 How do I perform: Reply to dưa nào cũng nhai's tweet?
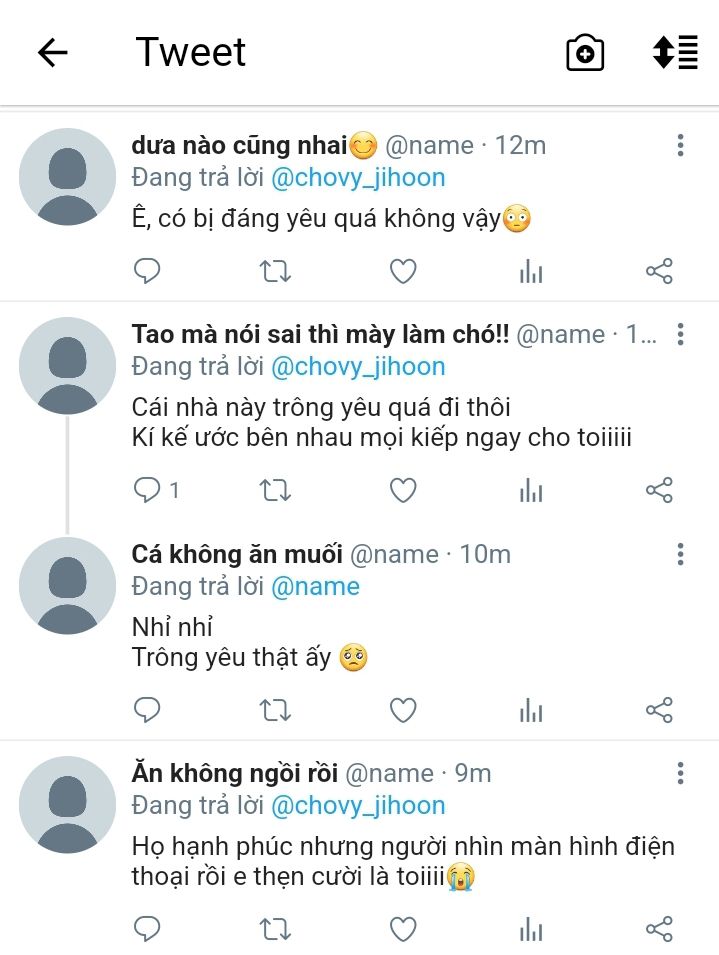(147, 271)
